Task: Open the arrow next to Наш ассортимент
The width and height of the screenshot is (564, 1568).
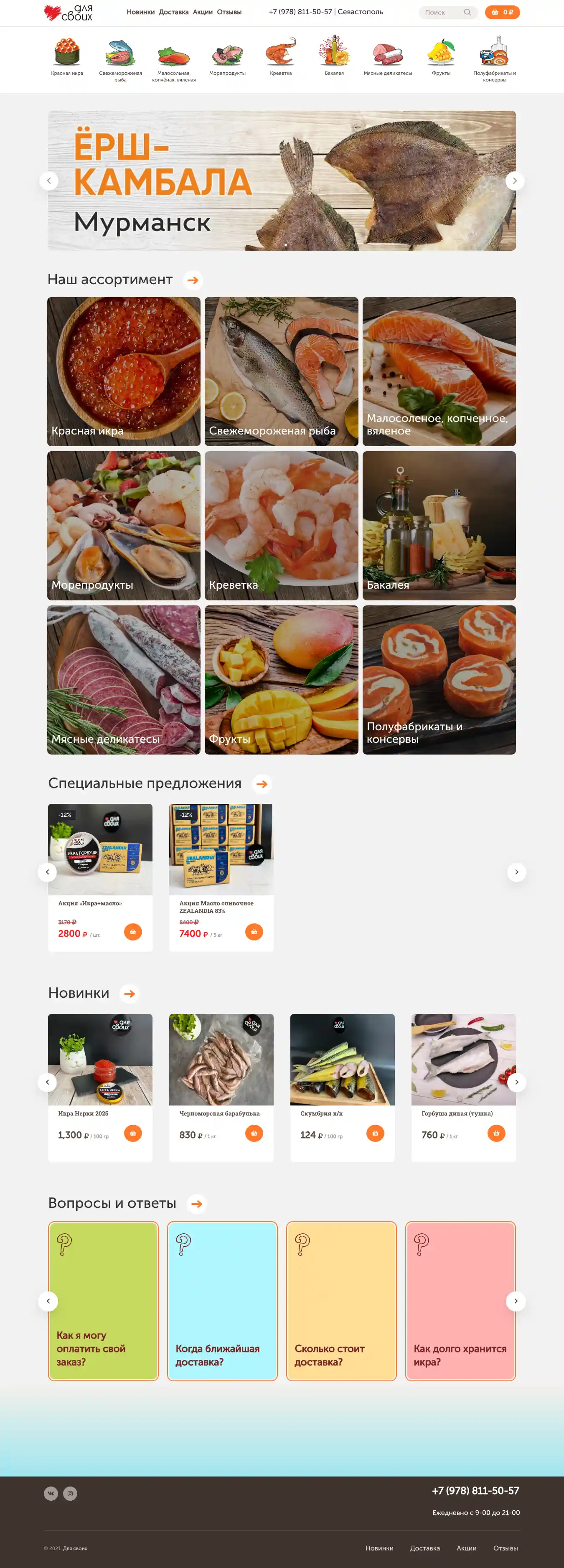Action: click(193, 280)
